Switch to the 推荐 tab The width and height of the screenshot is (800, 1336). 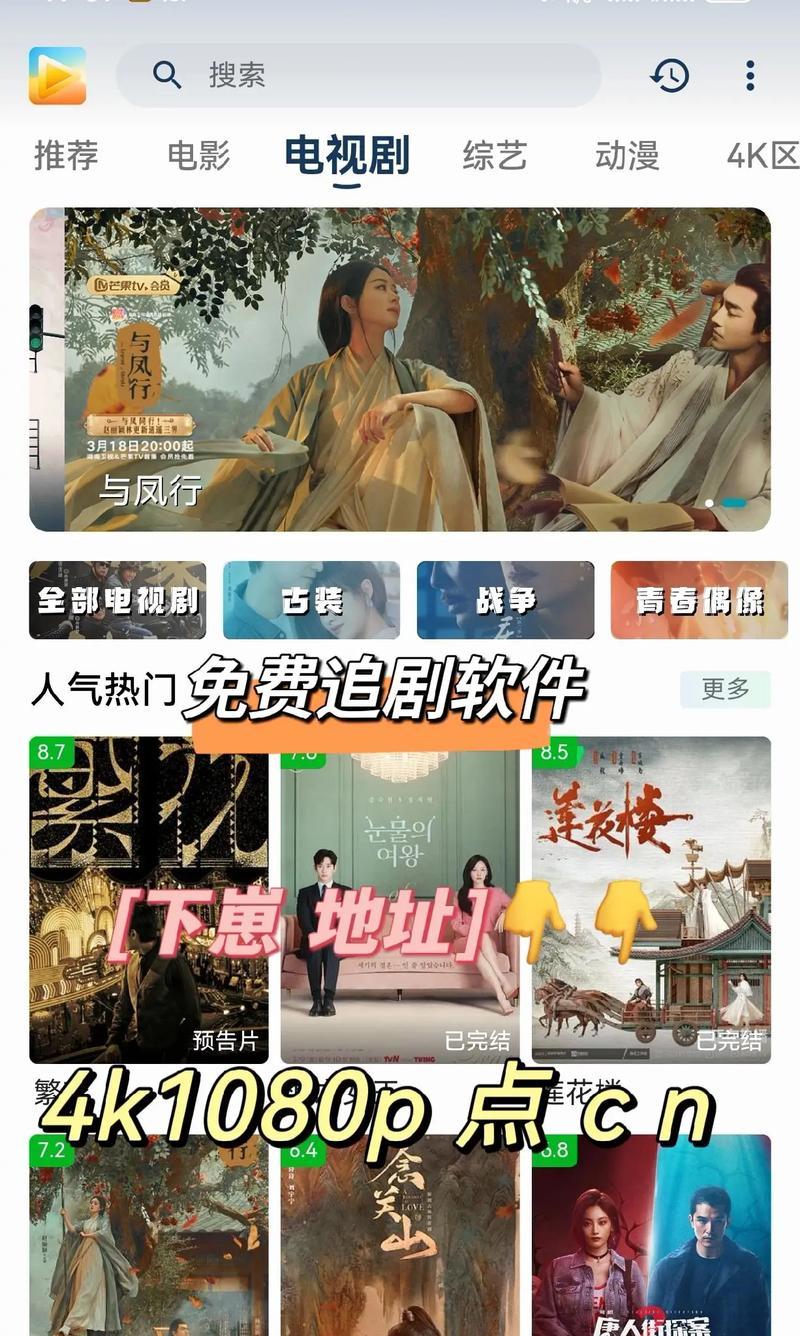pos(66,156)
